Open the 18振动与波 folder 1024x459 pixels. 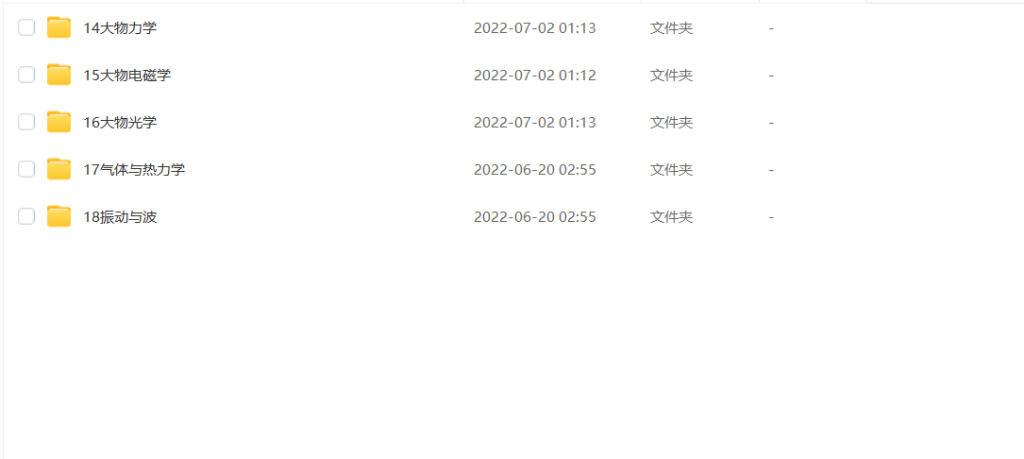pyautogui.click(x=120, y=216)
